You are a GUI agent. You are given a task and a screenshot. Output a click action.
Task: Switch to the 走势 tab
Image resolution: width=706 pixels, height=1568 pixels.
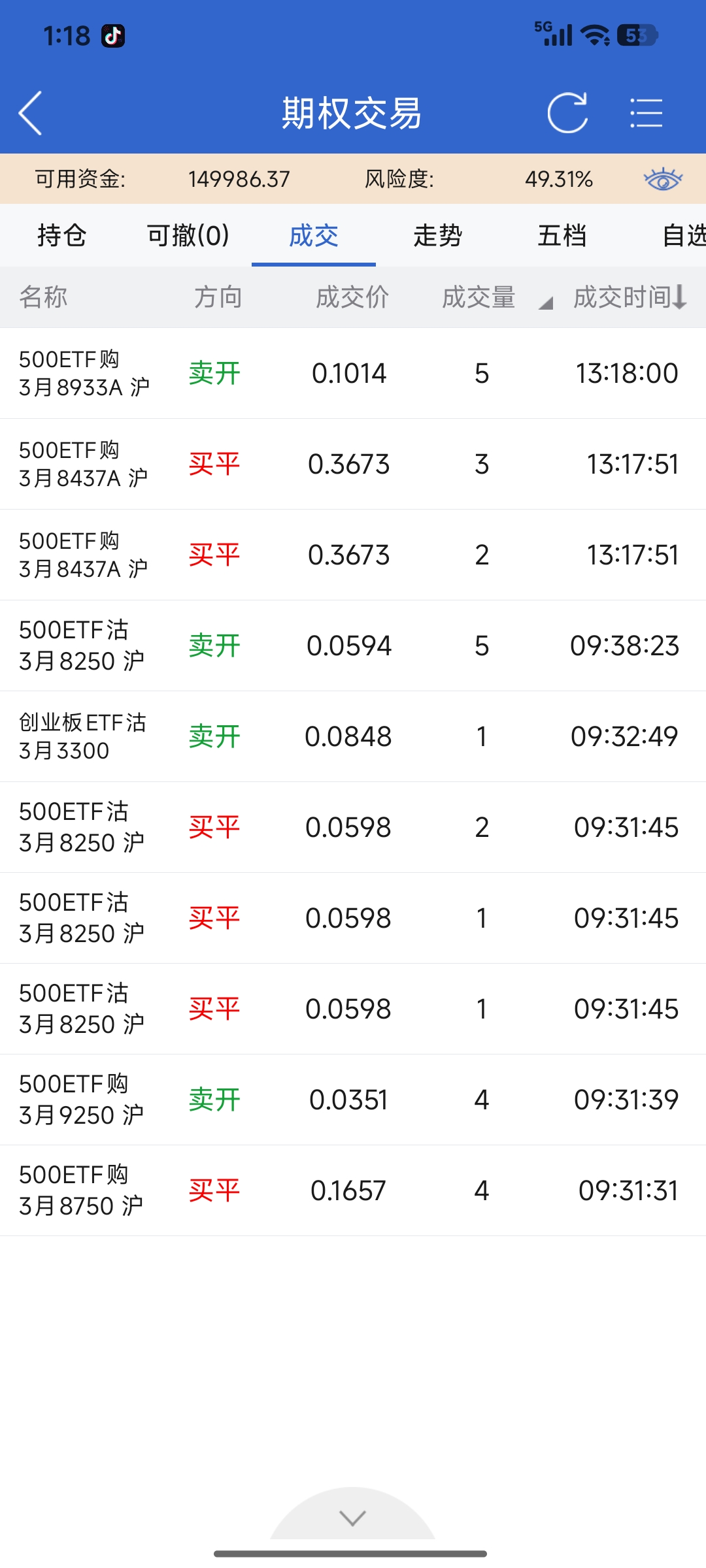click(x=438, y=235)
